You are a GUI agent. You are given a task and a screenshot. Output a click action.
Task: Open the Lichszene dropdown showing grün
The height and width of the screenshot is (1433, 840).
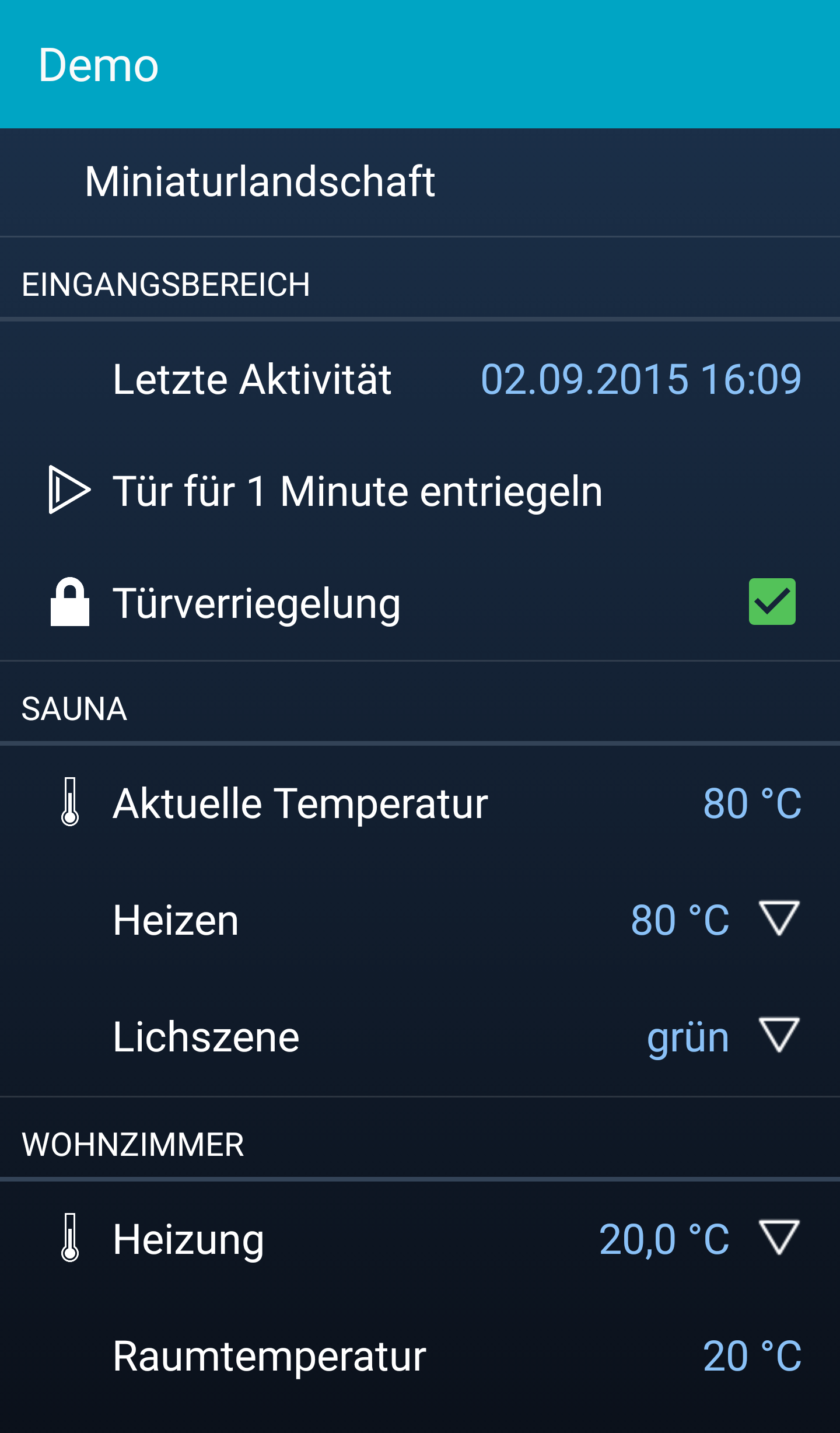tap(779, 1035)
